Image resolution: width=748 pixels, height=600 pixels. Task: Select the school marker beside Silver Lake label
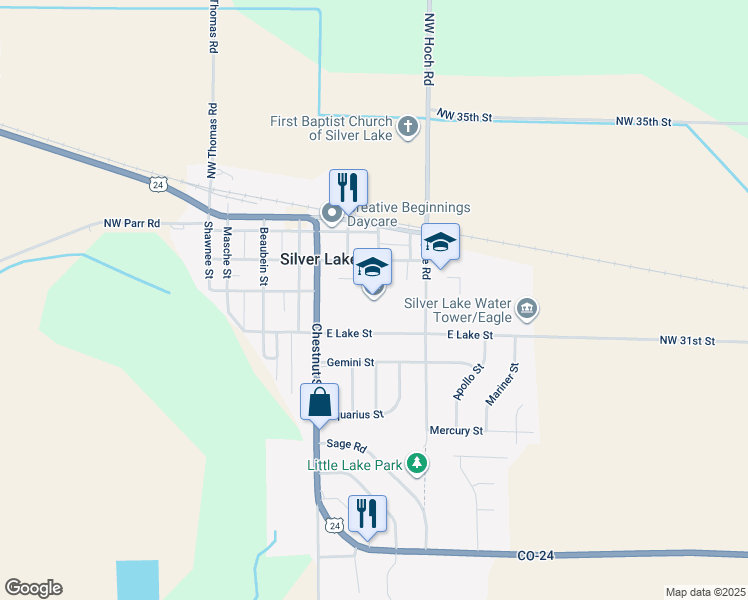(x=373, y=267)
